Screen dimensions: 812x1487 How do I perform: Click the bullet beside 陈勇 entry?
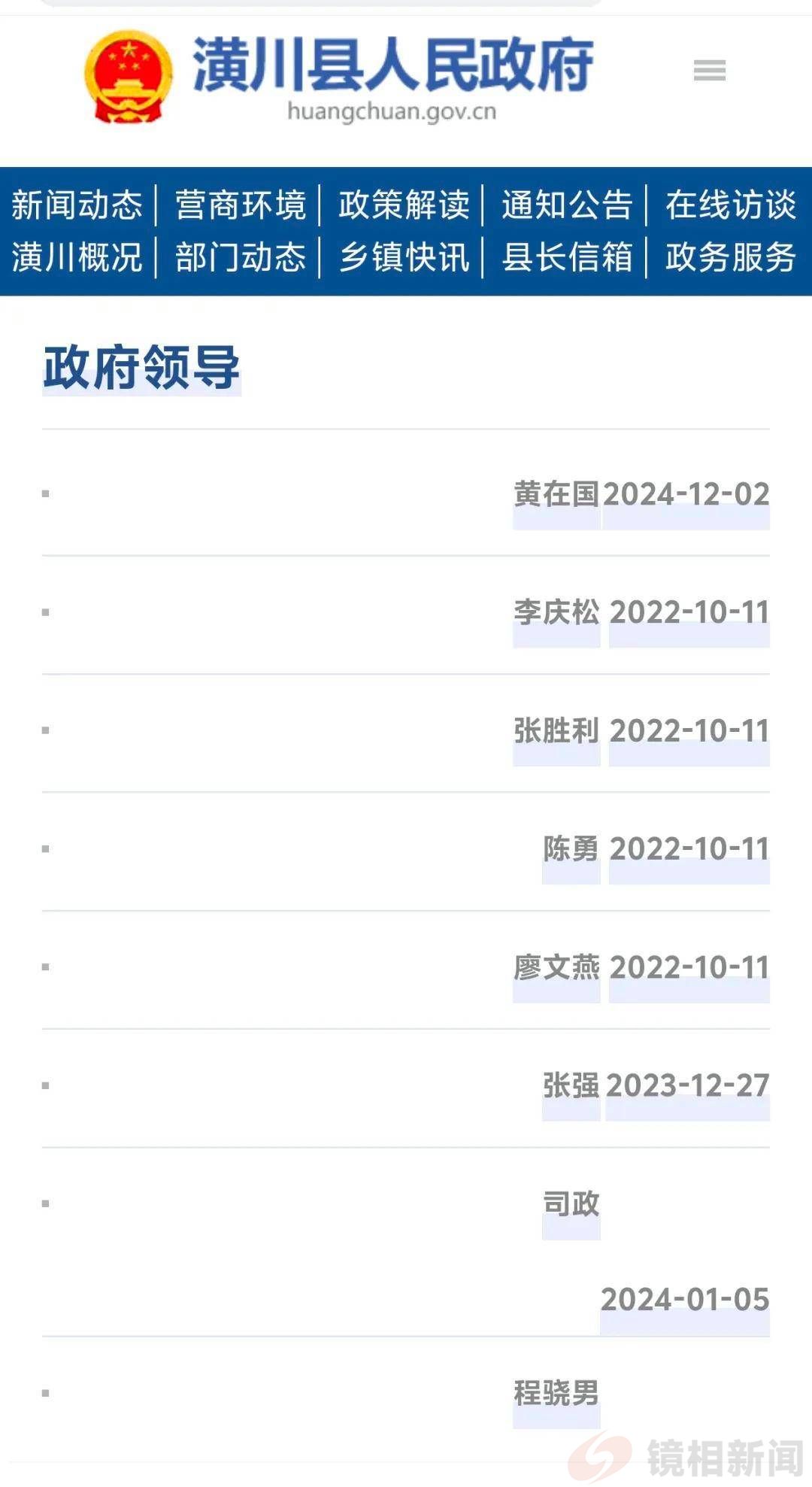(47, 847)
